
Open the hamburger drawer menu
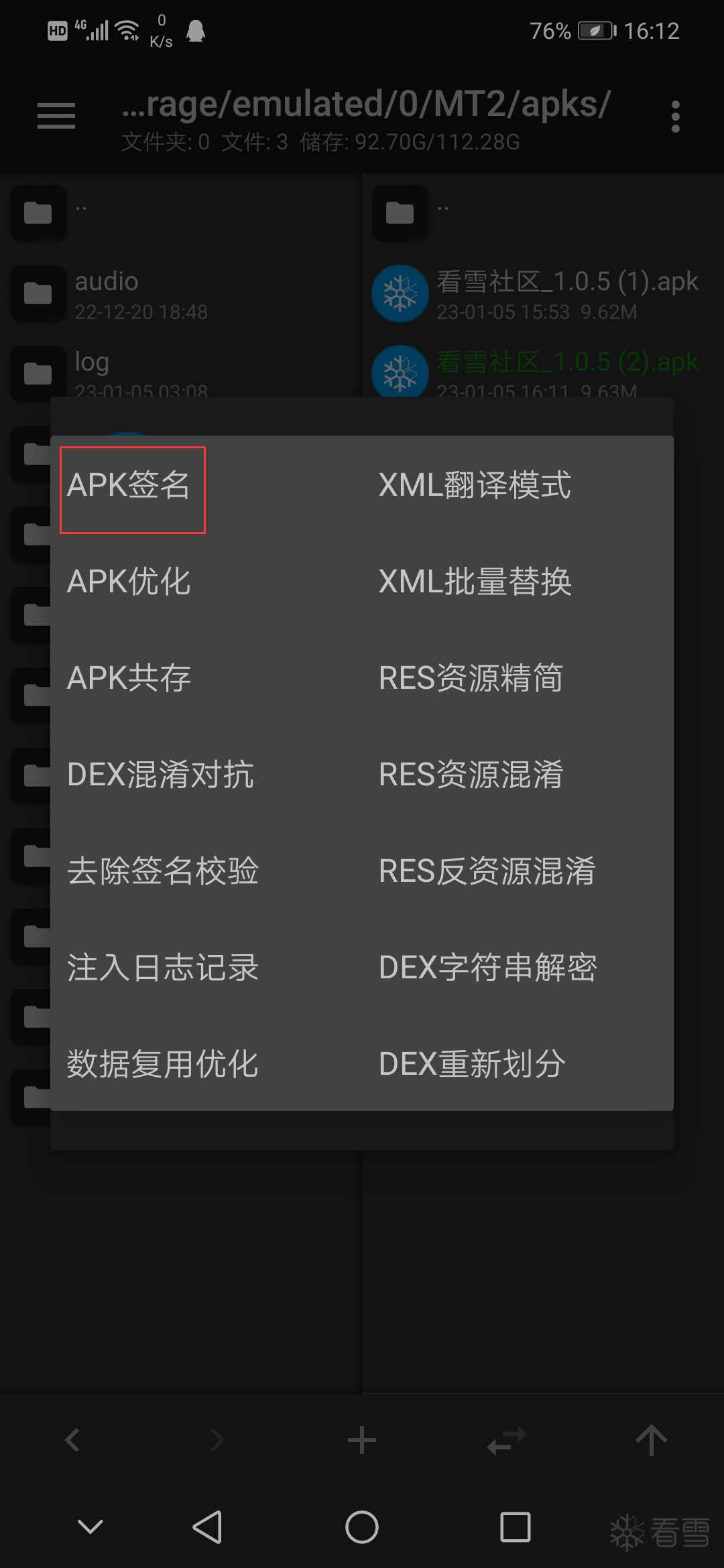click(56, 117)
